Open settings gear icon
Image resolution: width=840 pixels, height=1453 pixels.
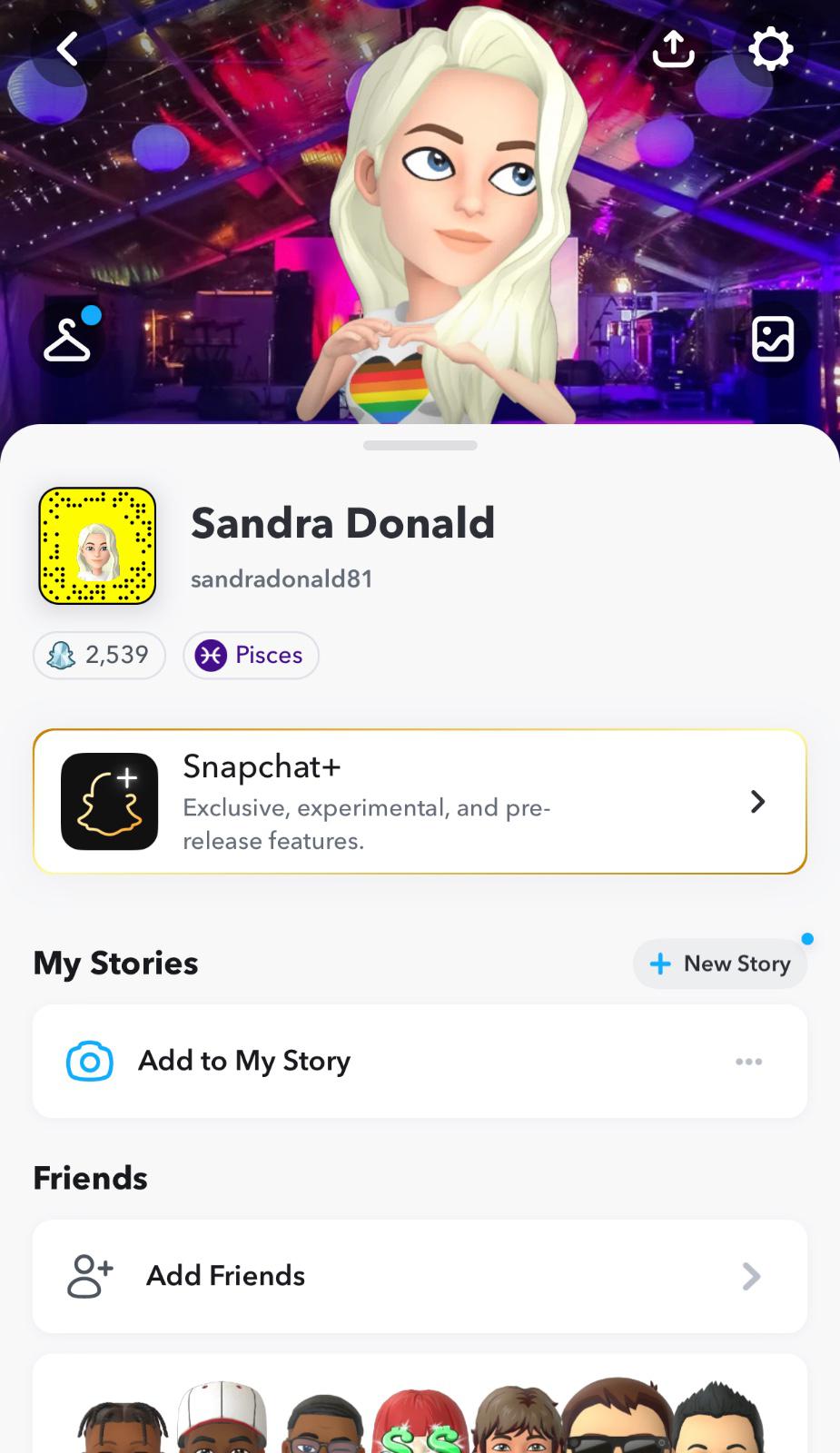click(770, 49)
